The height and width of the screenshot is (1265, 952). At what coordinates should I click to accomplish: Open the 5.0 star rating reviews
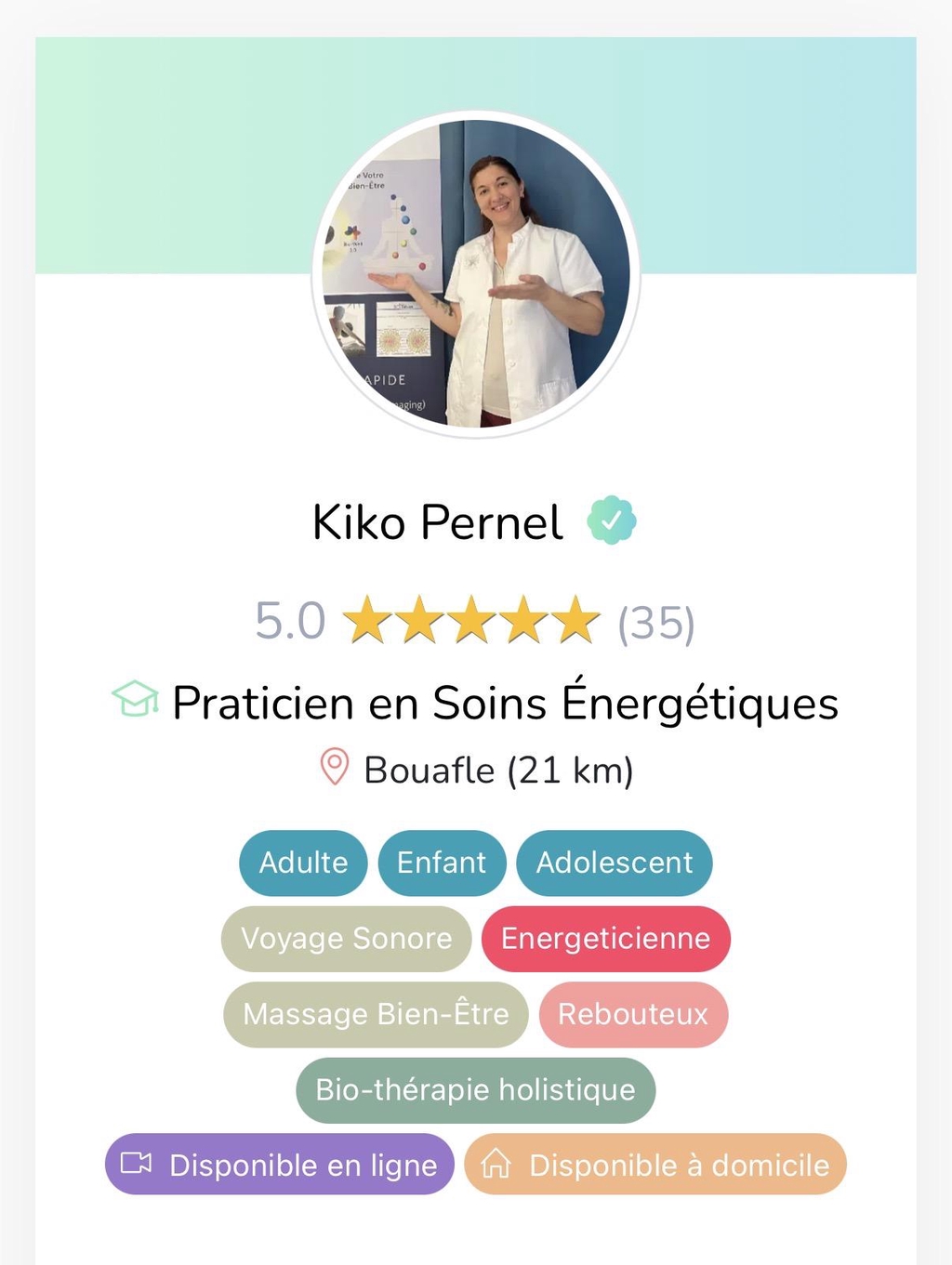[x=475, y=622]
